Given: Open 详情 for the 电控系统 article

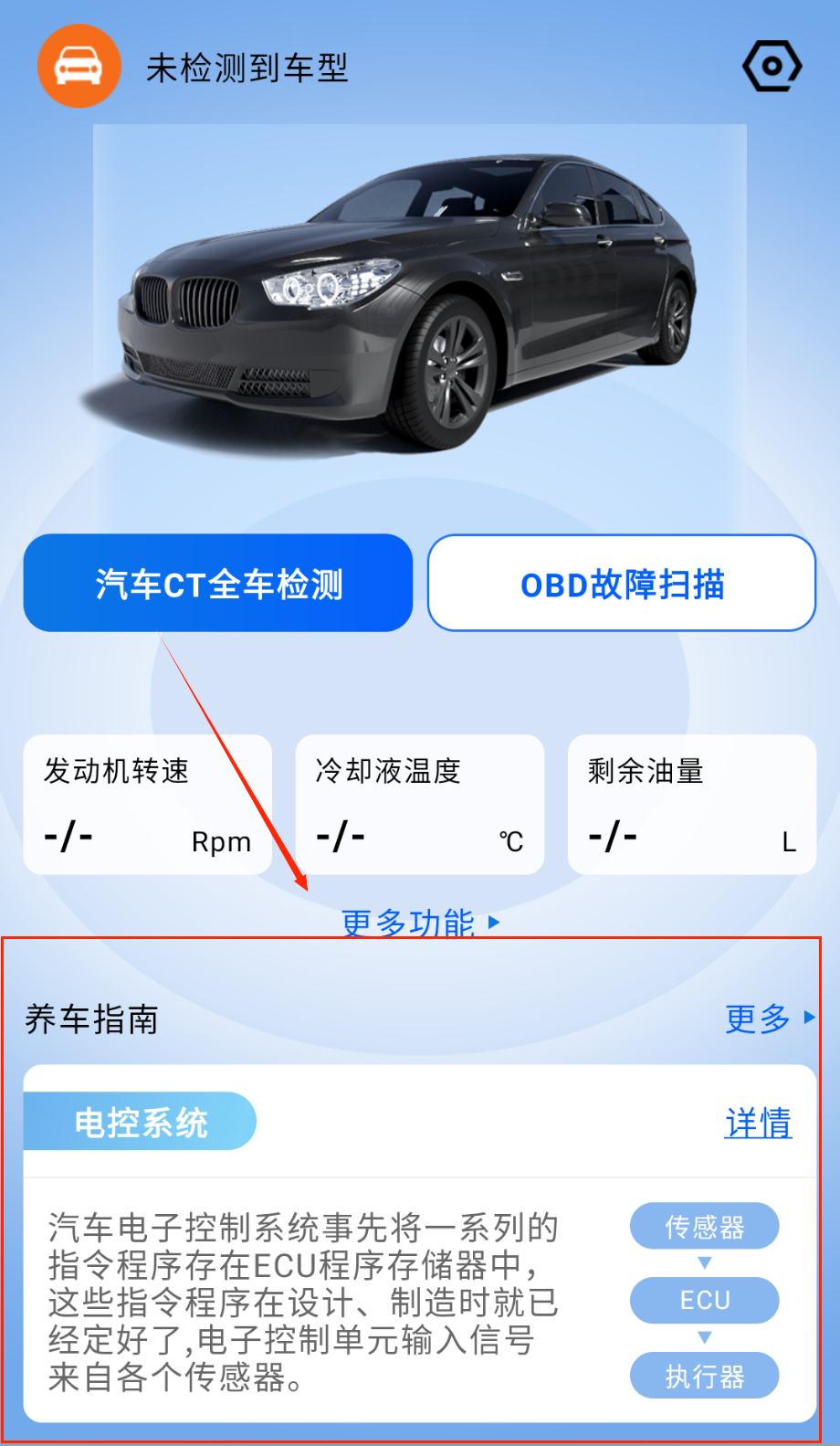Looking at the screenshot, I should coord(758,1123).
